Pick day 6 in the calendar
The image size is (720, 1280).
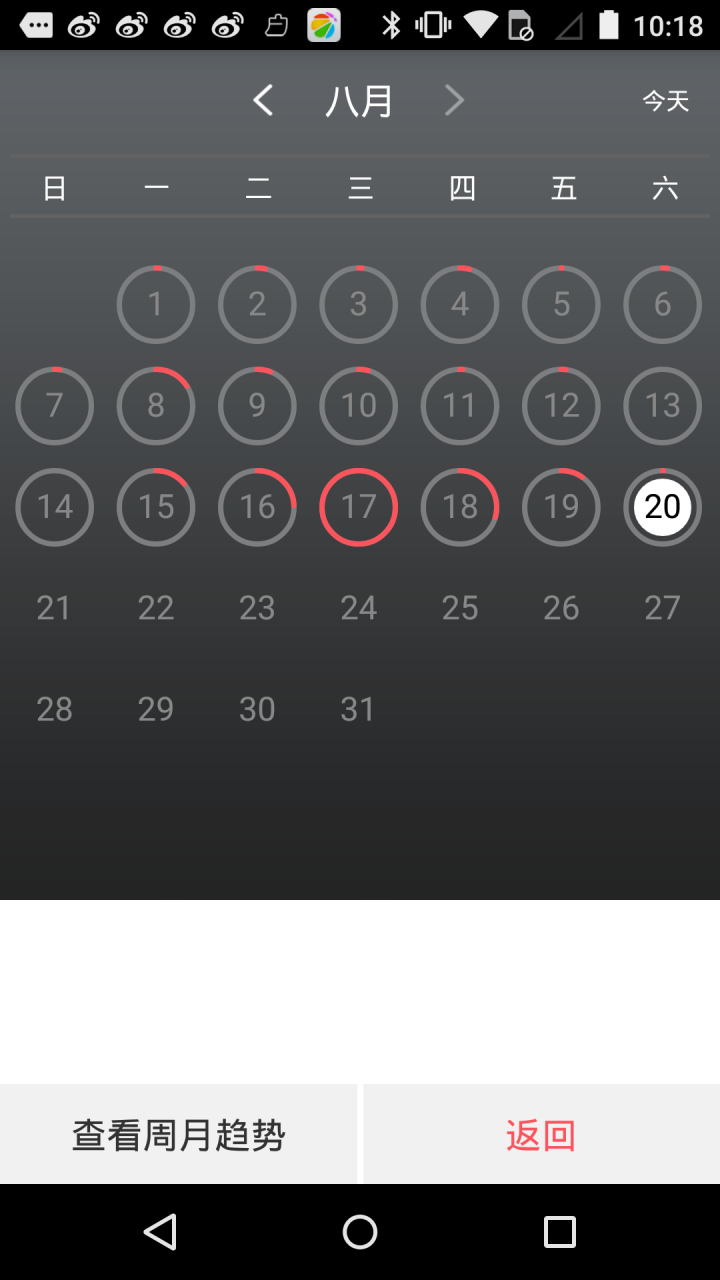click(x=662, y=304)
